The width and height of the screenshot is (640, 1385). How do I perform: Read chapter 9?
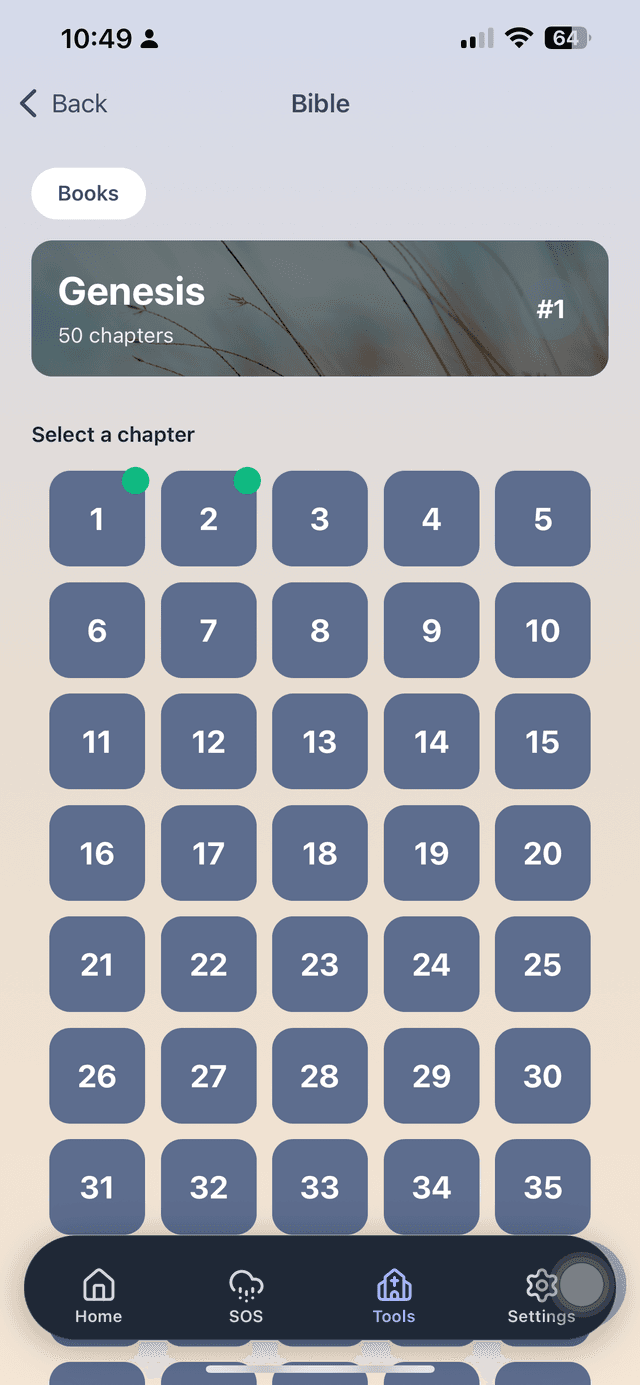pos(431,630)
